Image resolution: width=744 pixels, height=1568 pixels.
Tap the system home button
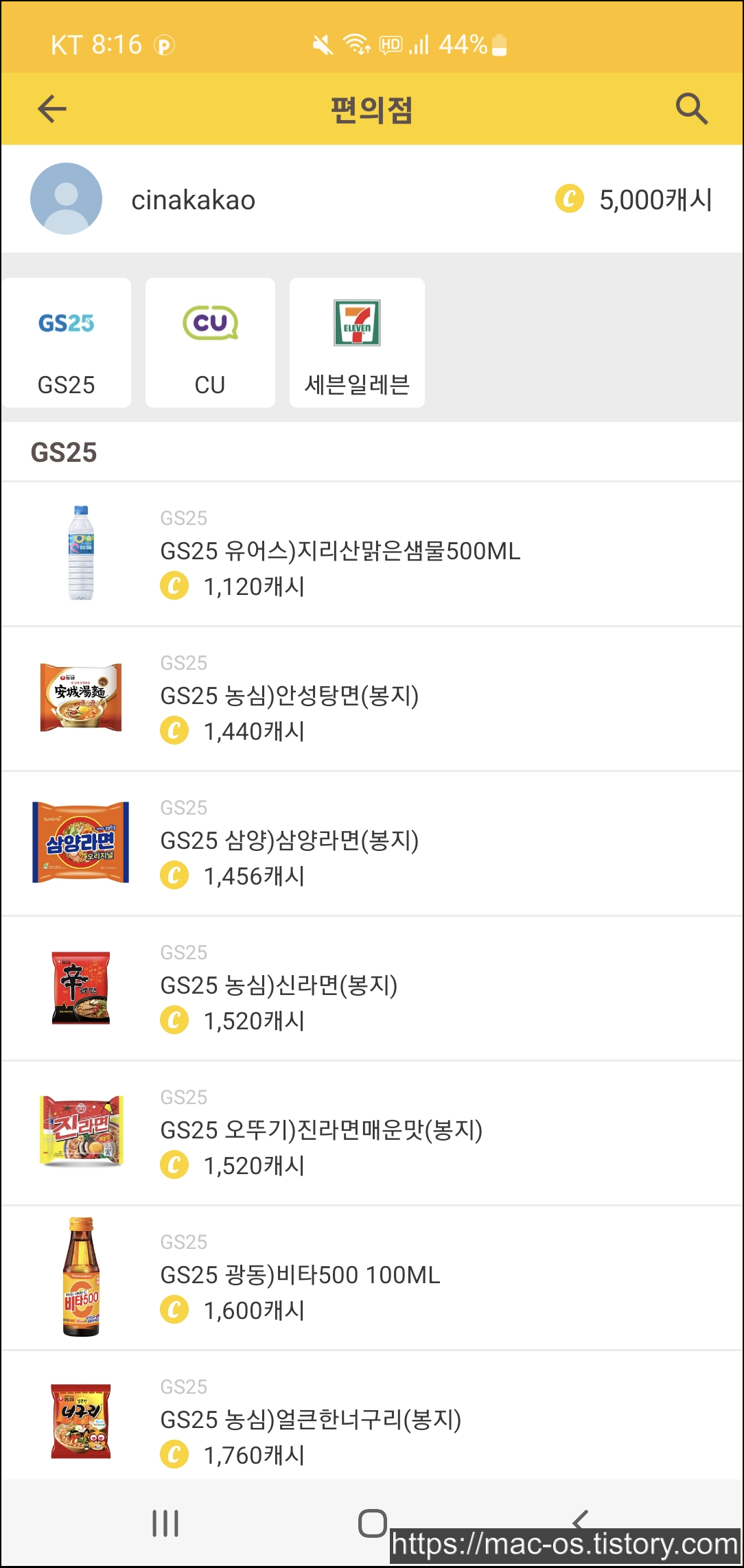[x=372, y=1524]
